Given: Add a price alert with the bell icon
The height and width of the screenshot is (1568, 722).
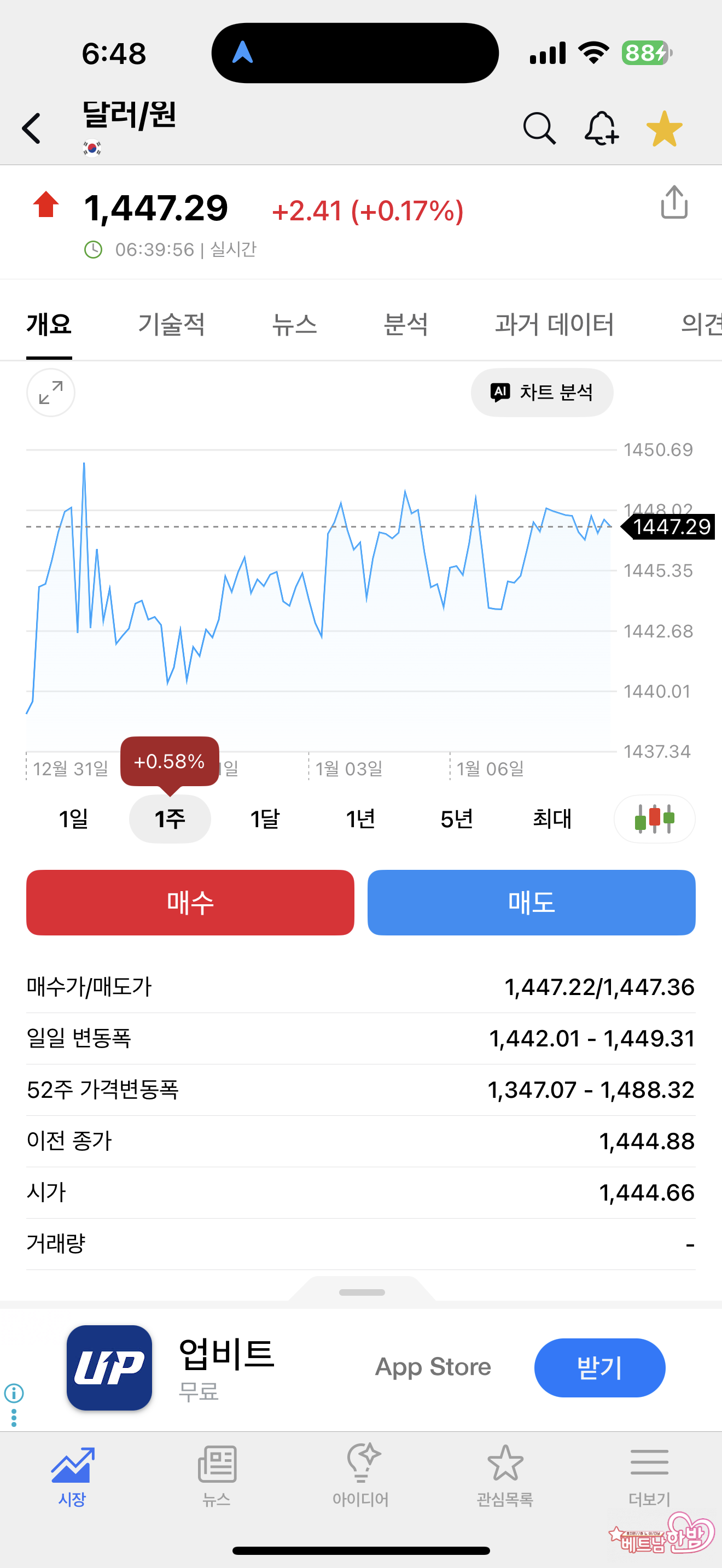Looking at the screenshot, I should point(601,128).
